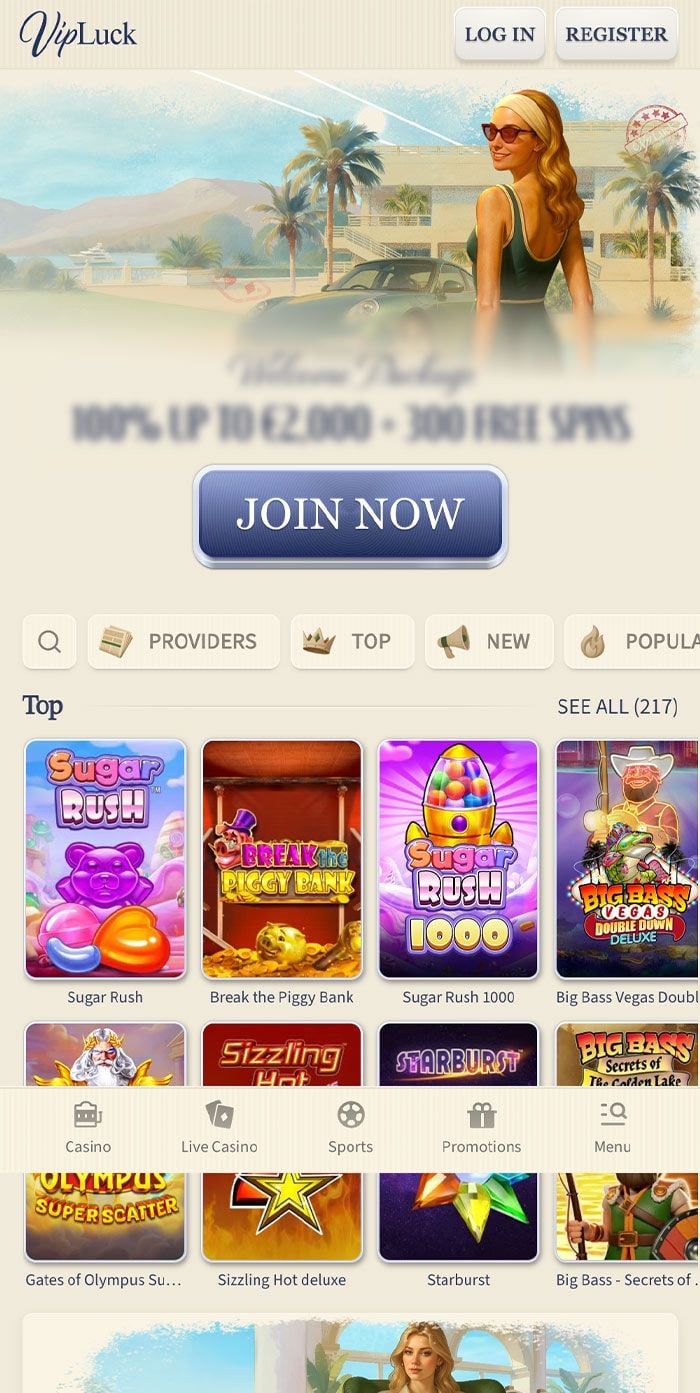Open the Menu tab
Screen dimensions: 700x1393
[612, 1129]
